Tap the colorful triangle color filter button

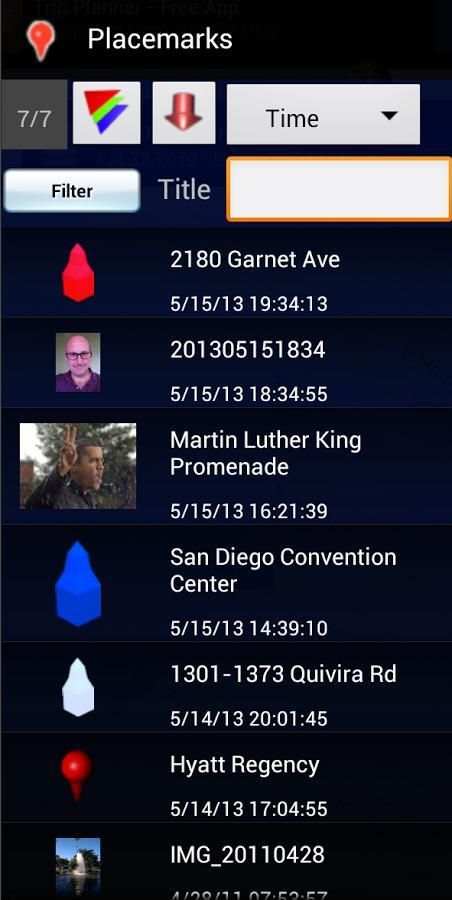click(x=106, y=112)
